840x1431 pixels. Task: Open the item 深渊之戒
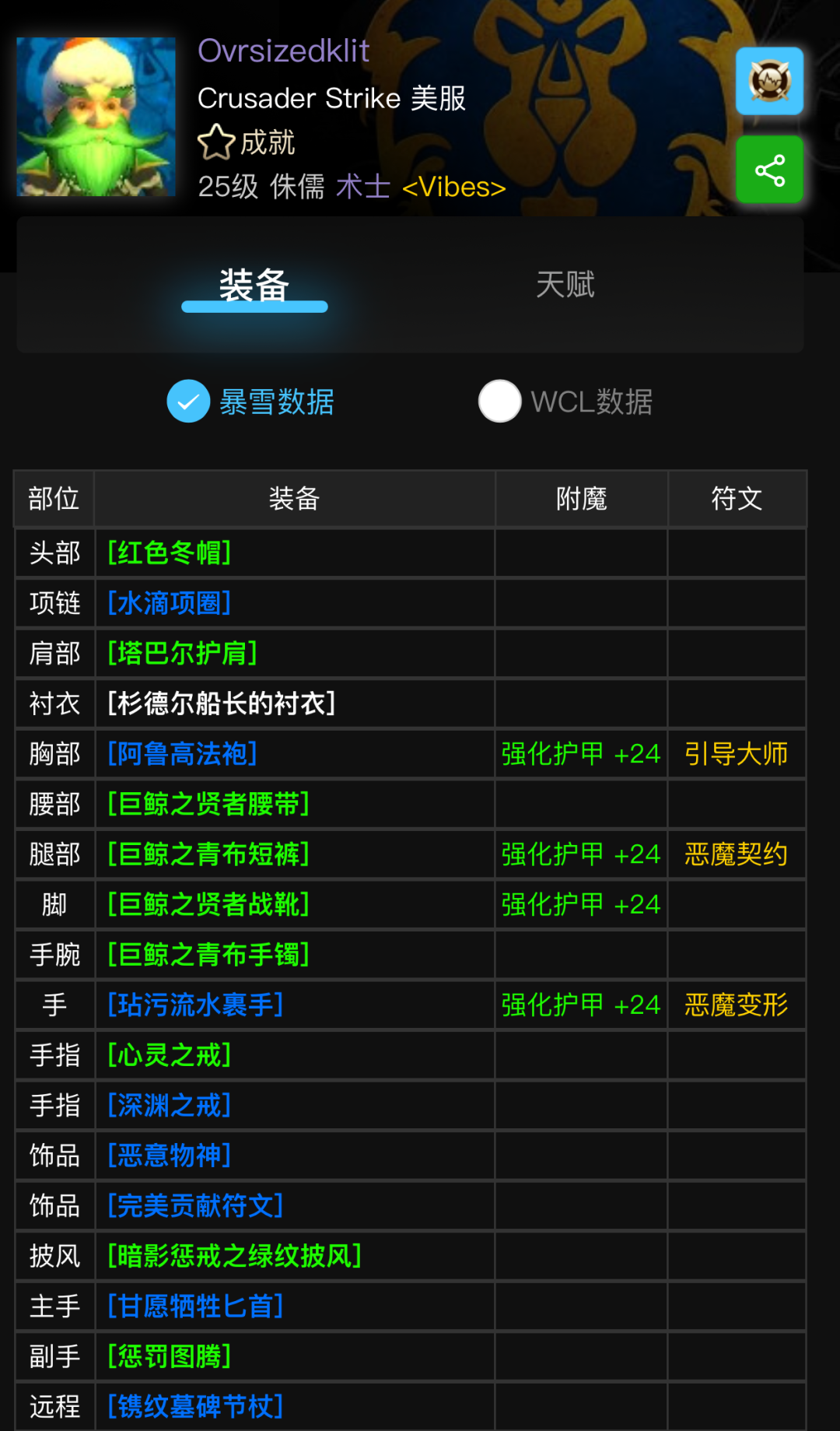tap(170, 1106)
